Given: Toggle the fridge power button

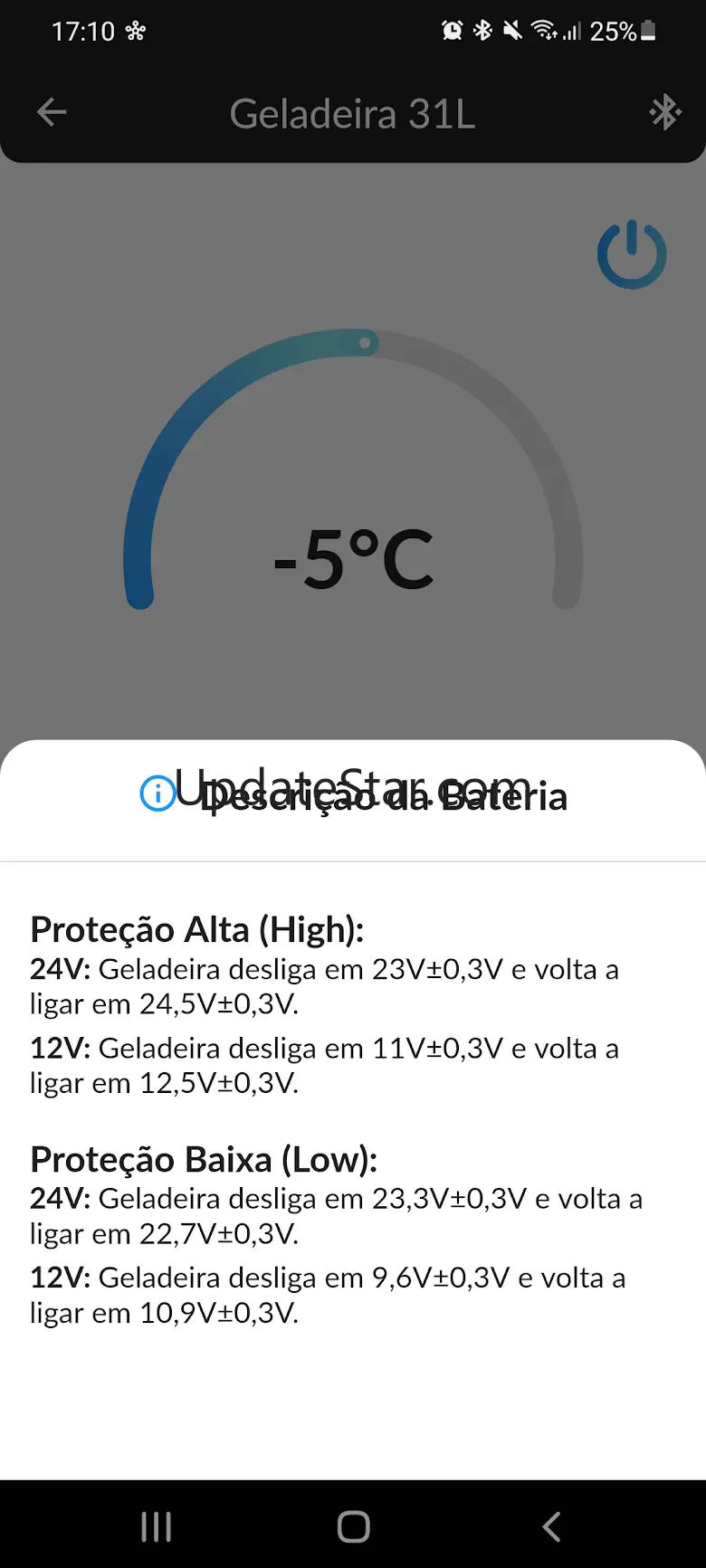Looking at the screenshot, I should tap(632, 254).
